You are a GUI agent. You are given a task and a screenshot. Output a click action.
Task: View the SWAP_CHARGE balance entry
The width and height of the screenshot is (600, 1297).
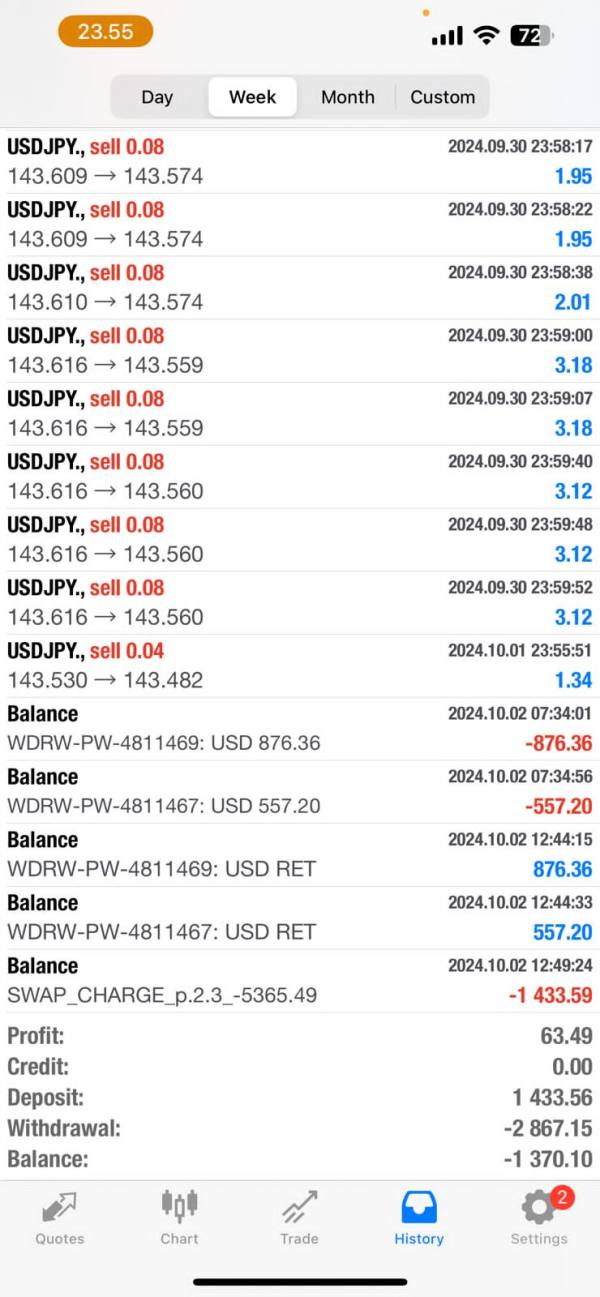tap(300, 981)
